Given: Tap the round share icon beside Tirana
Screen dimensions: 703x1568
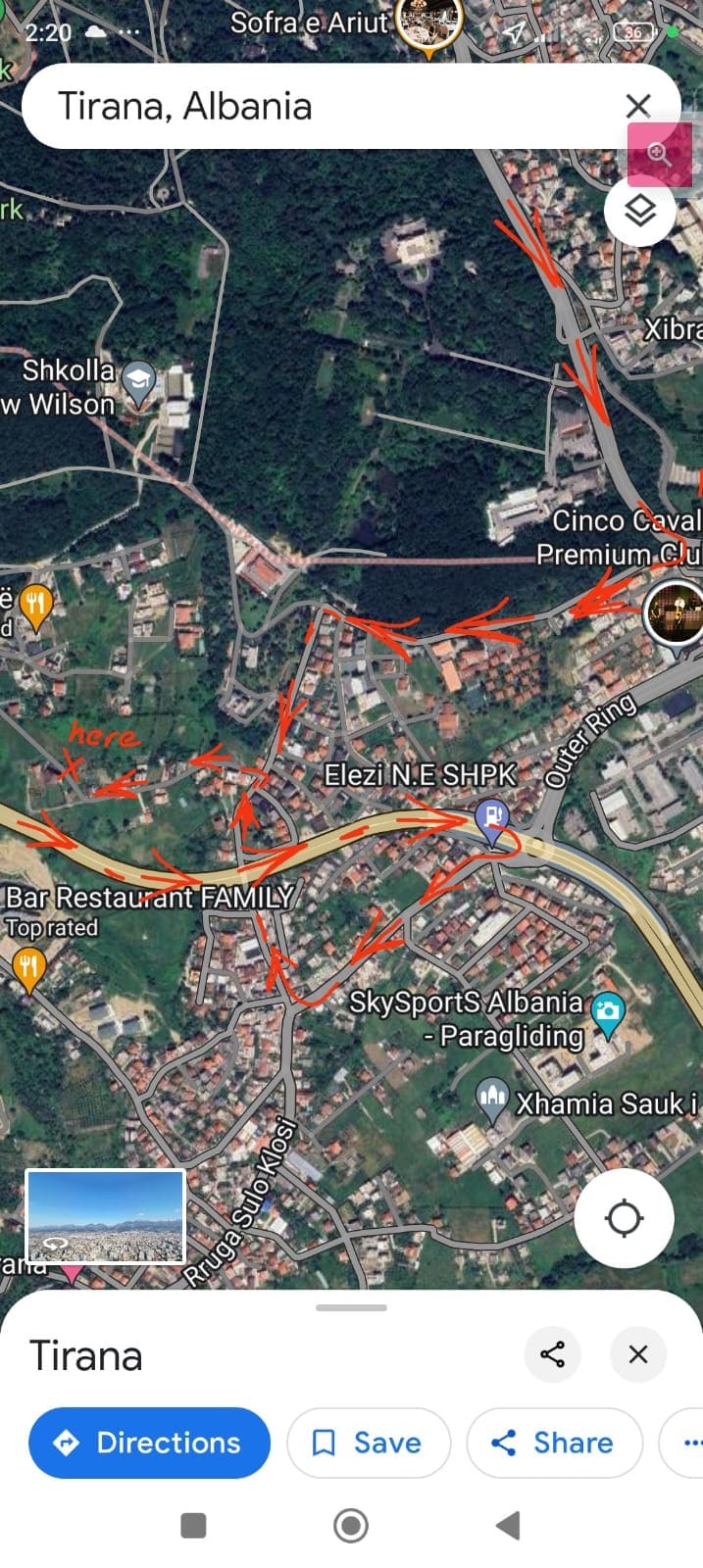Looking at the screenshot, I should pos(552,1354).
